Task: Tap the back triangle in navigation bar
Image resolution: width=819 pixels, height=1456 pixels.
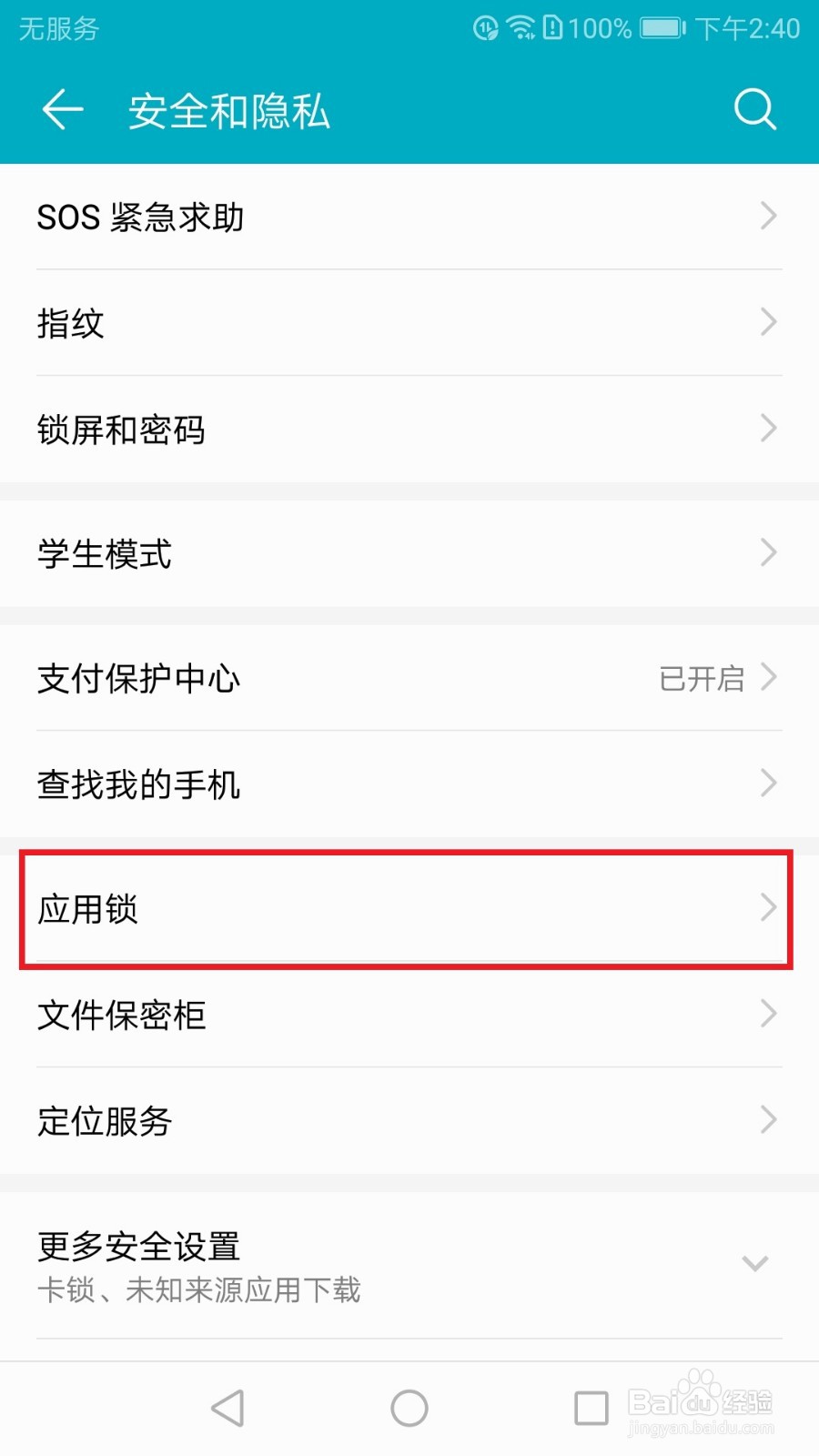Action: (227, 1407)
